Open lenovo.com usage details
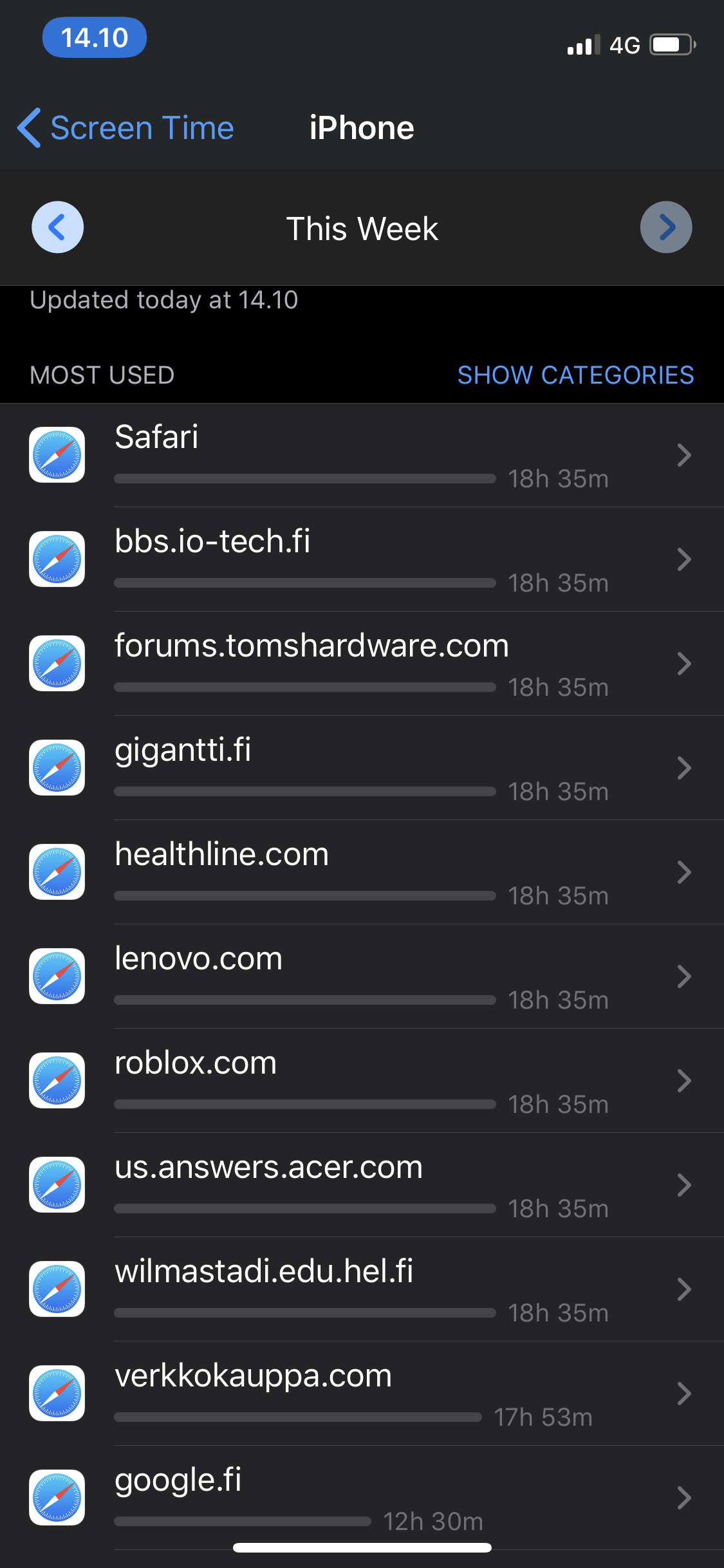 point(362,976)
